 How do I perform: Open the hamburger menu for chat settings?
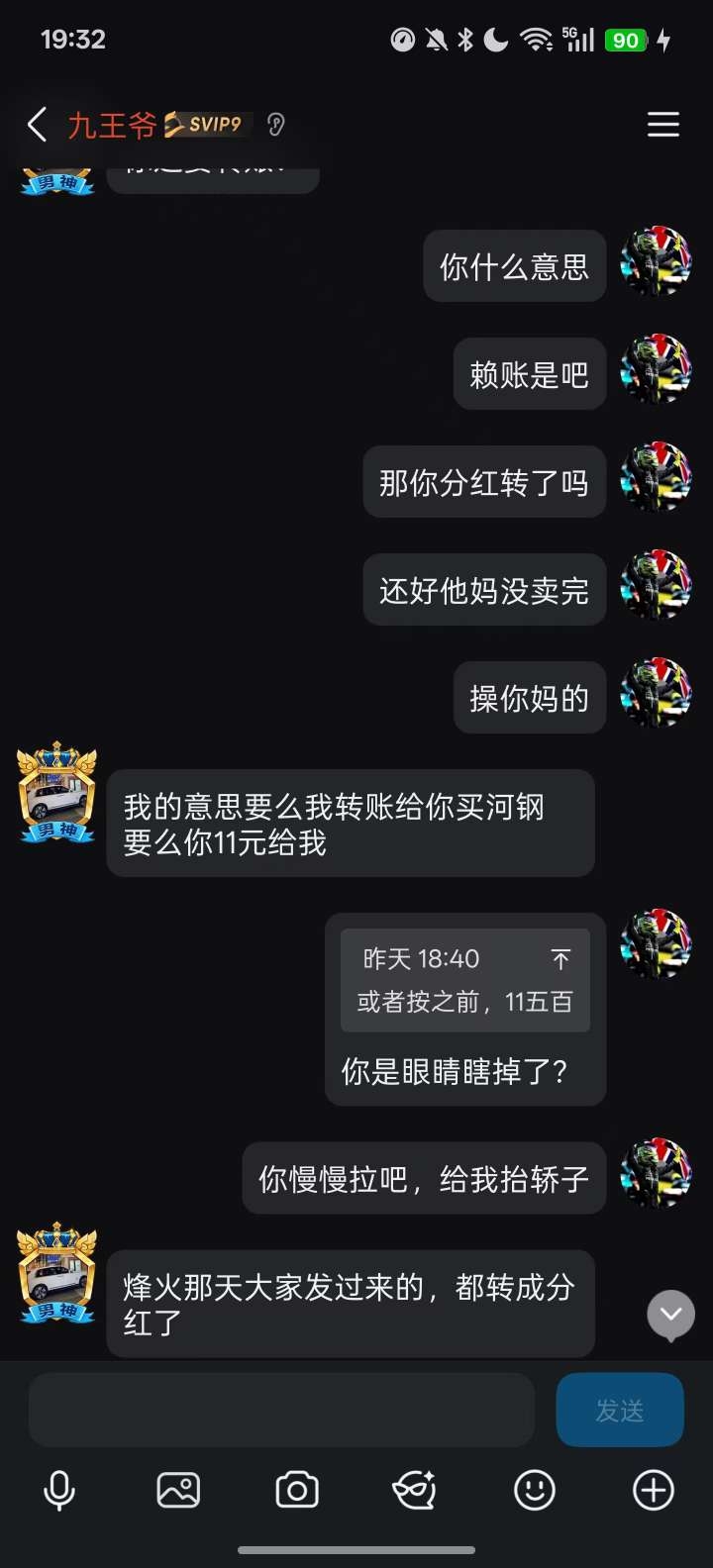click(x=662, y=125)
